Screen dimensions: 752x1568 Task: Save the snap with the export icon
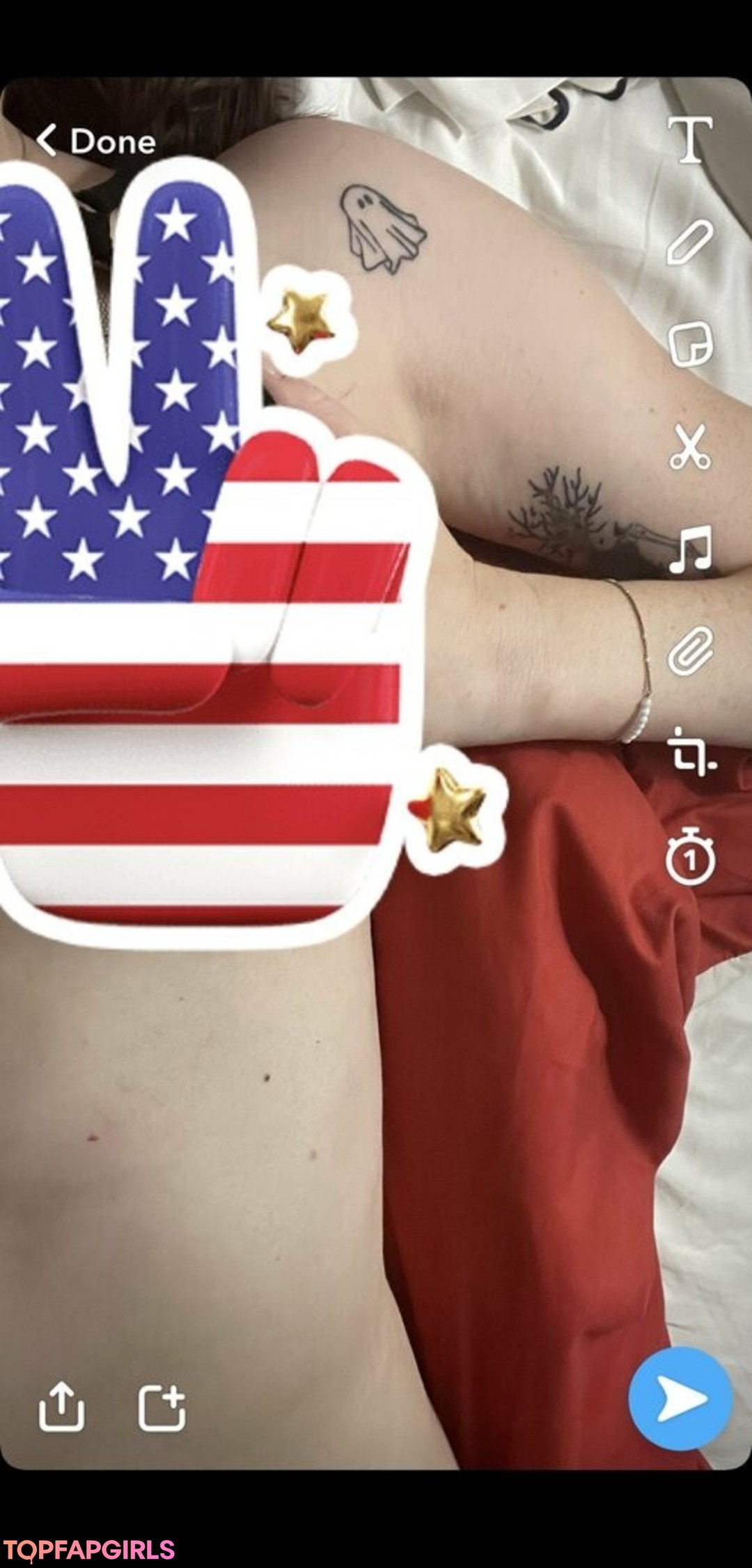[x=61, y=1406]
